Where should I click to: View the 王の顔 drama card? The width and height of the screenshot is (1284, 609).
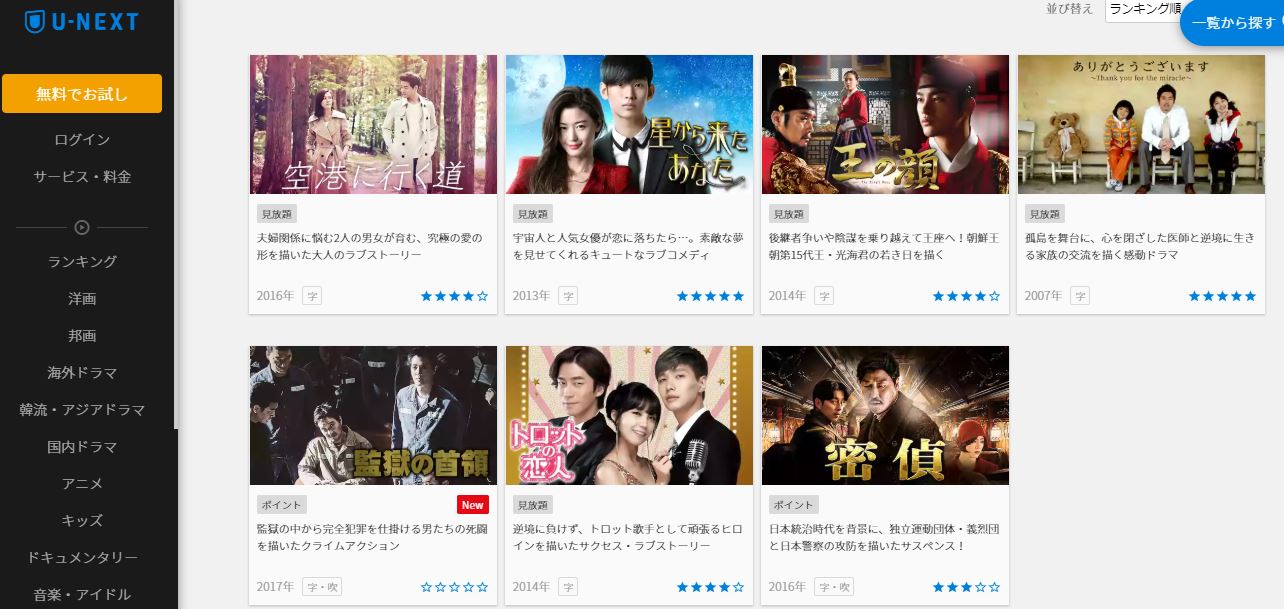pyautogui.click(x=885, y=125)
